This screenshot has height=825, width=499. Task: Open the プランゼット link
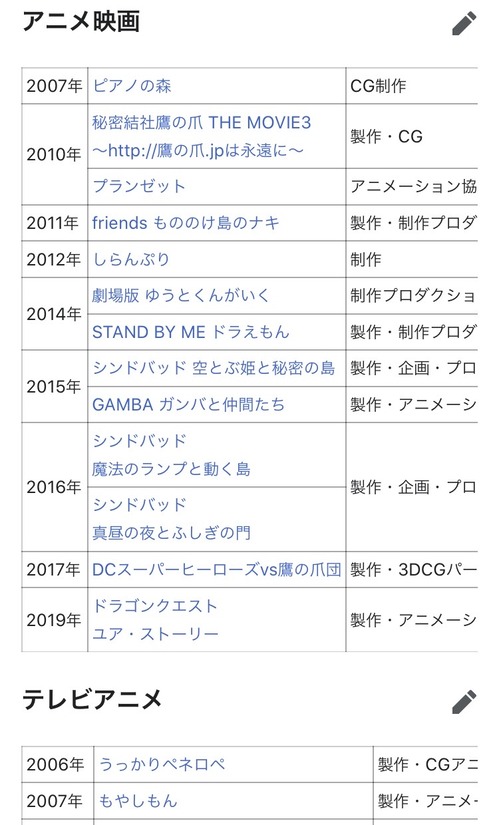[x=139, y=186]
